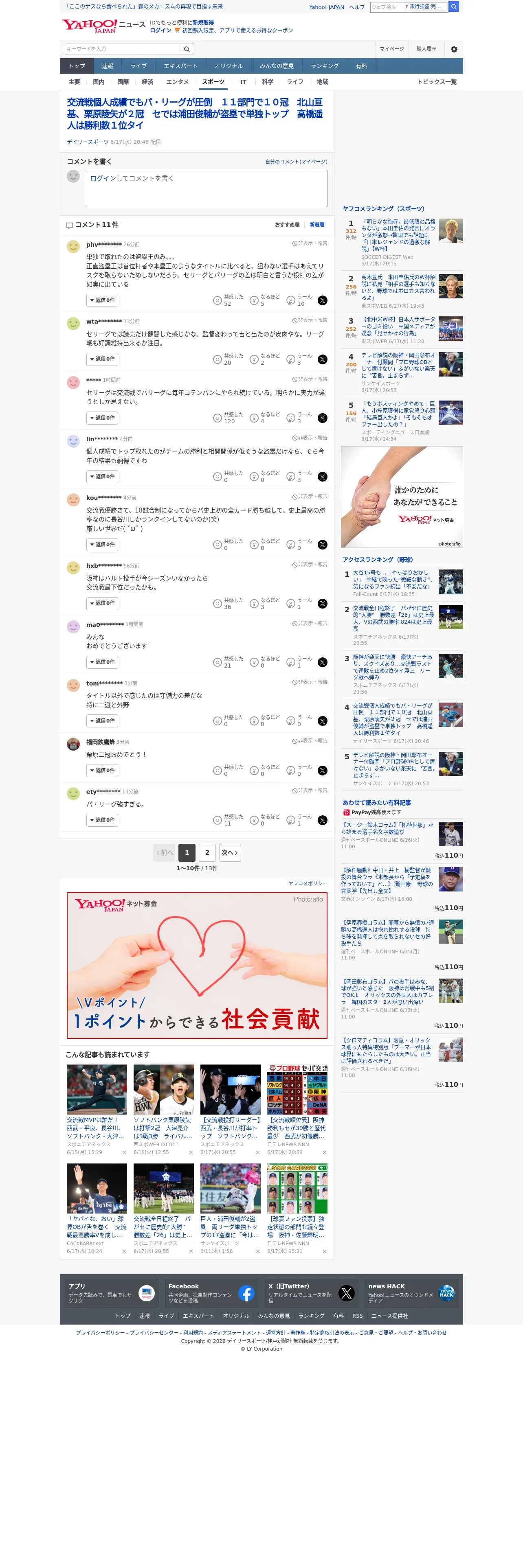Sort comments by 新着順
Screen dimensions: 523x1568
click(316, 225)
